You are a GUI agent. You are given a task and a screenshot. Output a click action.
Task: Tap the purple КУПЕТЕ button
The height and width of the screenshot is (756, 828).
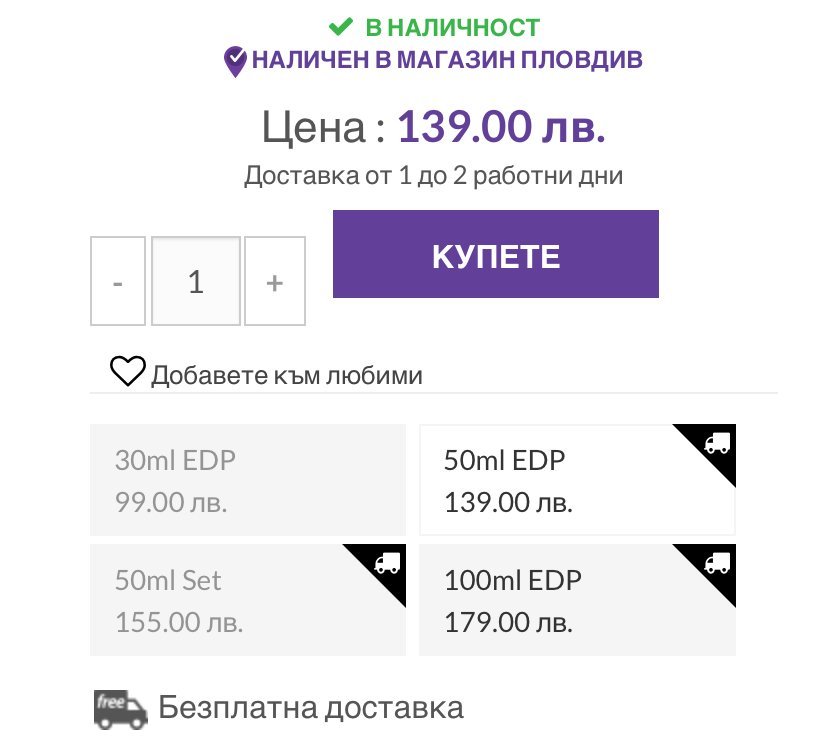[495, 254]
